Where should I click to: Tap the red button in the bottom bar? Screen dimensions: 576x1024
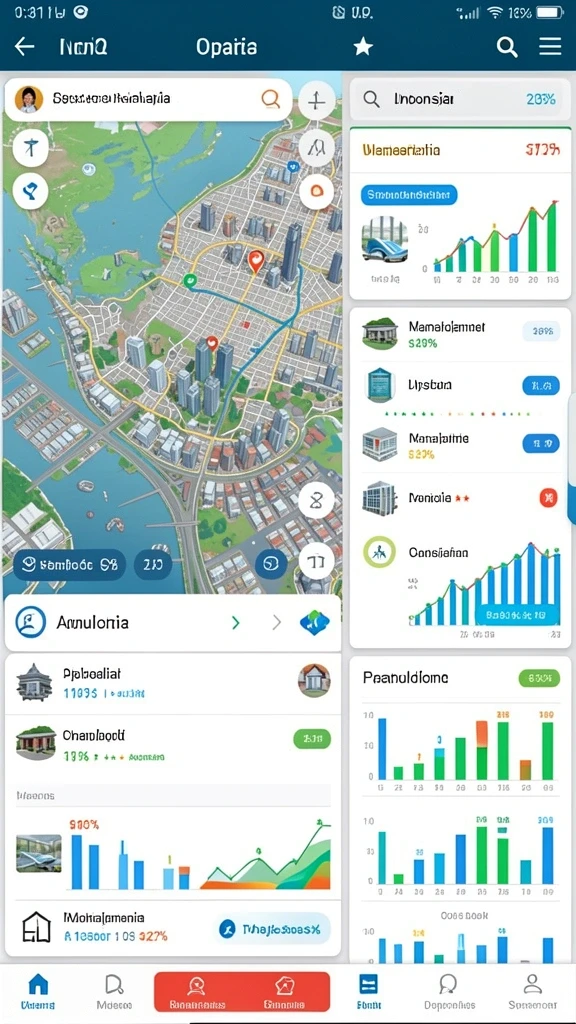click(x=242, y=991)
